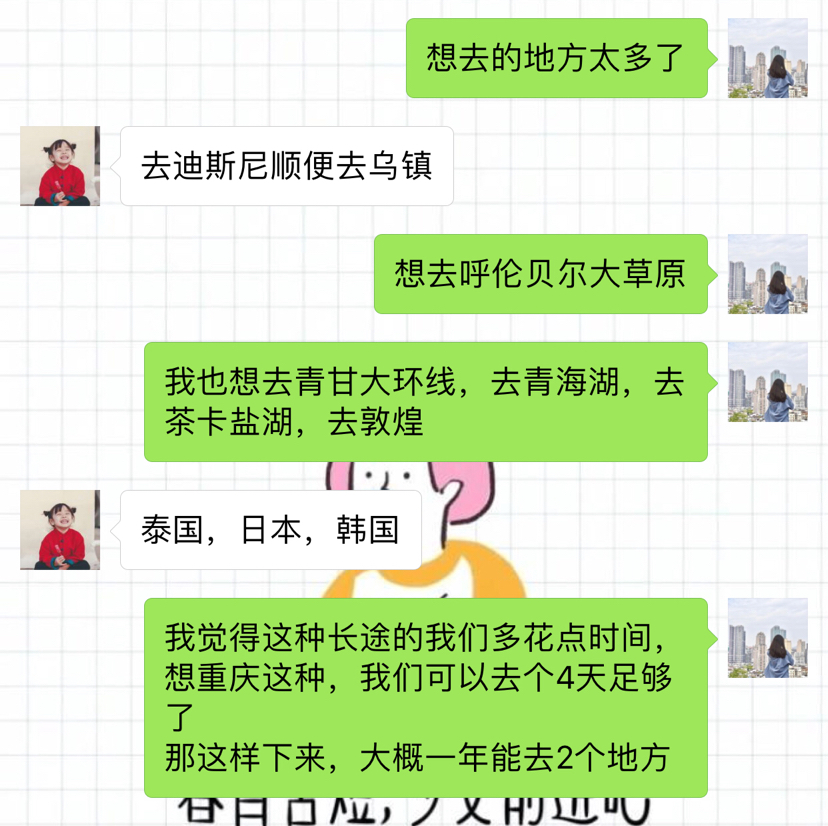This screenshot has height=826, width=828.
Task: Open sender's avatar beside '想去的地方太多了'
Action: click(767, 58)
